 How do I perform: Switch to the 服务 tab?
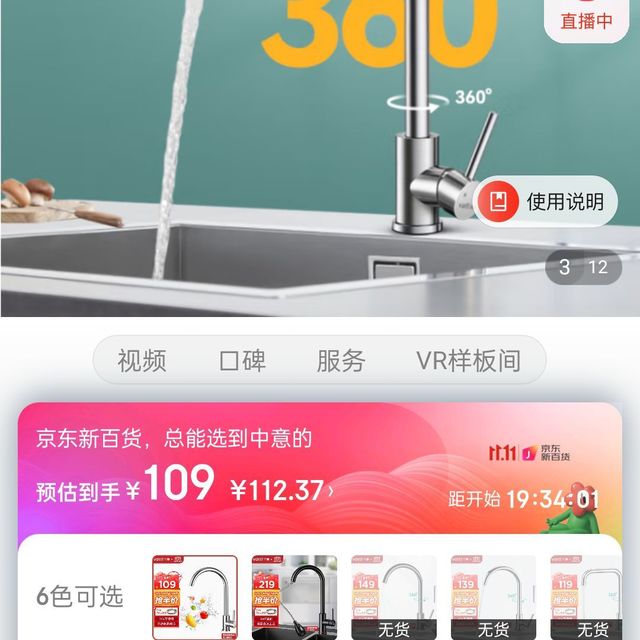click(341, 361)
